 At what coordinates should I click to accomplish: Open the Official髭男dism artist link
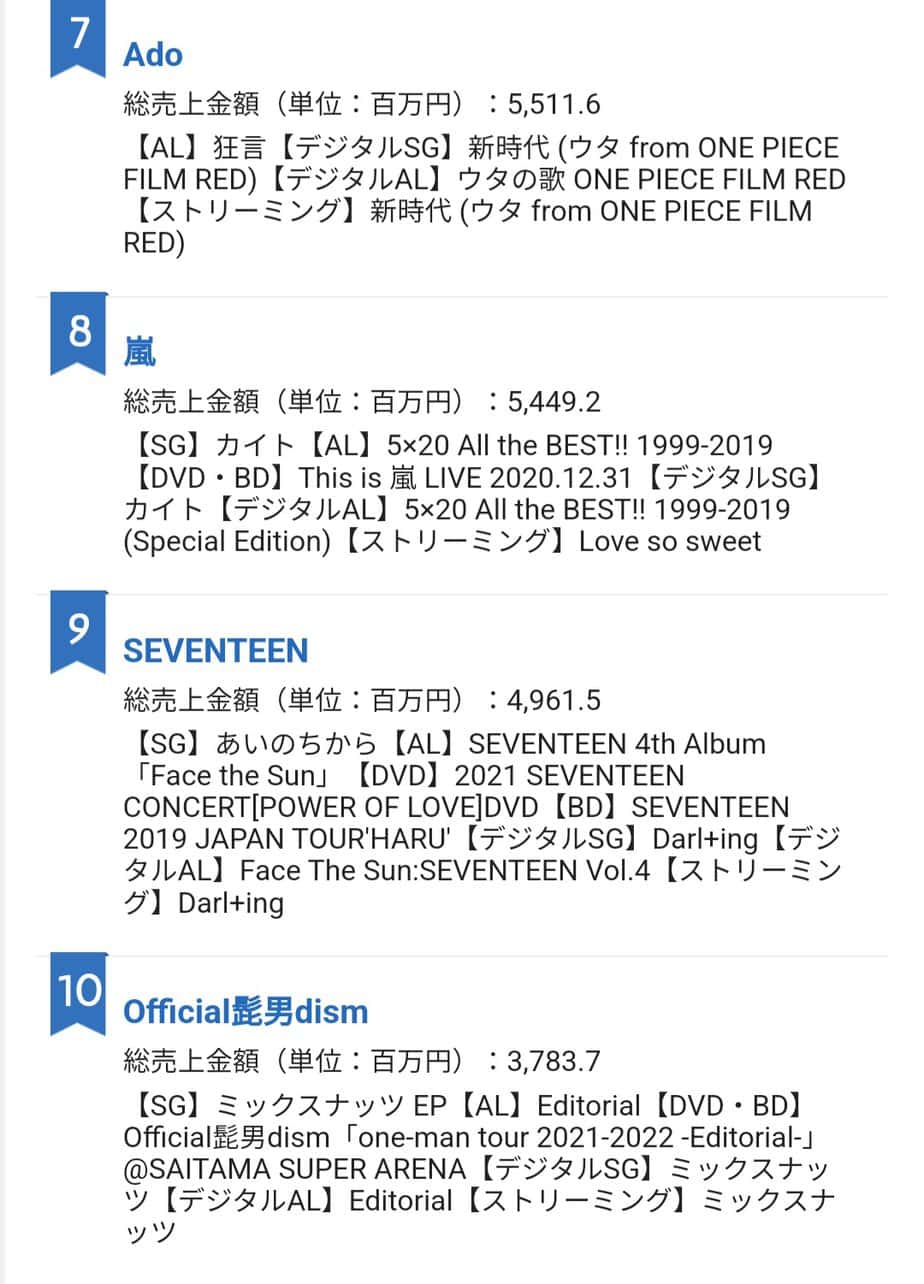pos(245,1011)
